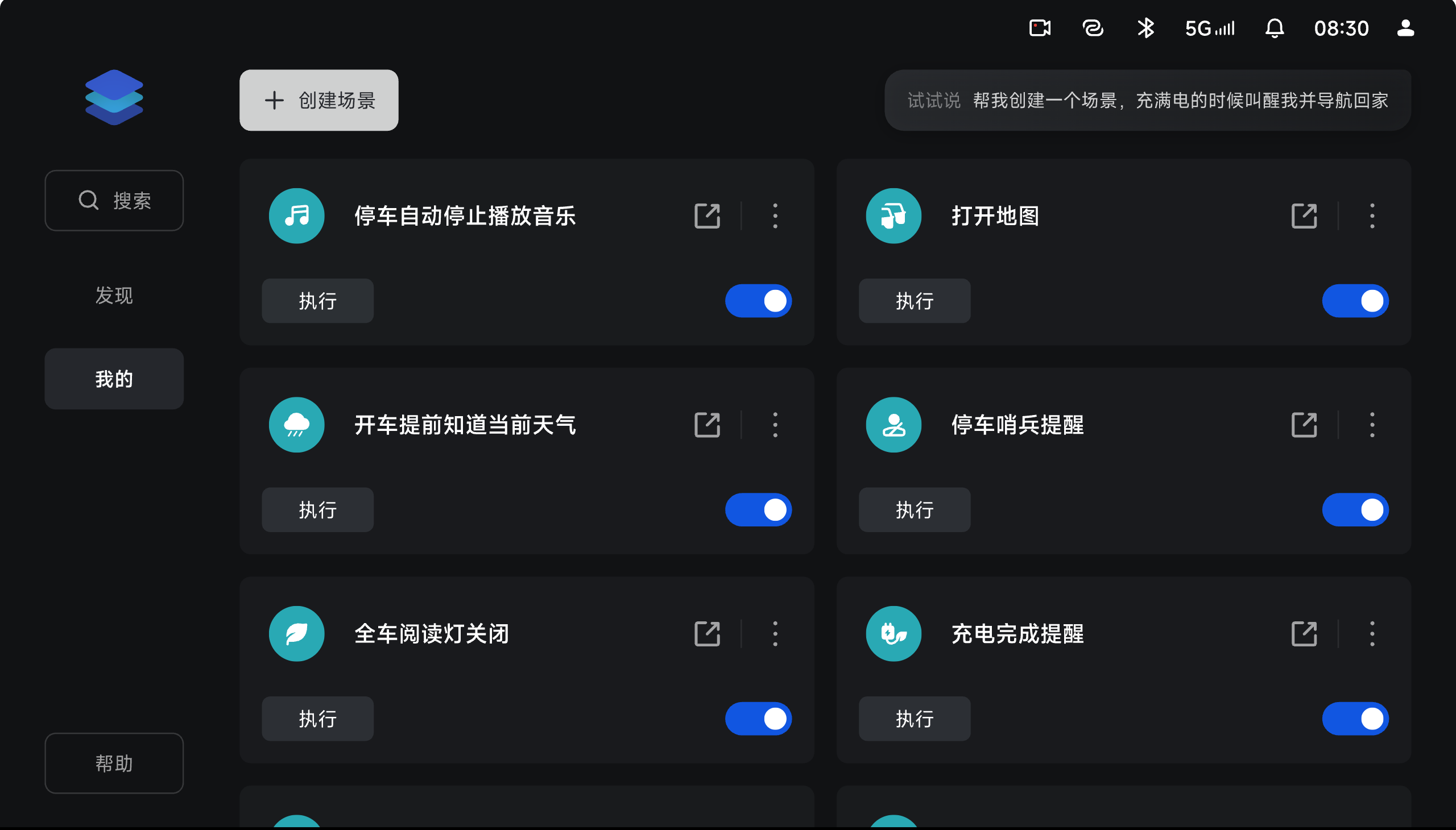Select the 我的 tab
1456x830 pixels.
point(114,379)
